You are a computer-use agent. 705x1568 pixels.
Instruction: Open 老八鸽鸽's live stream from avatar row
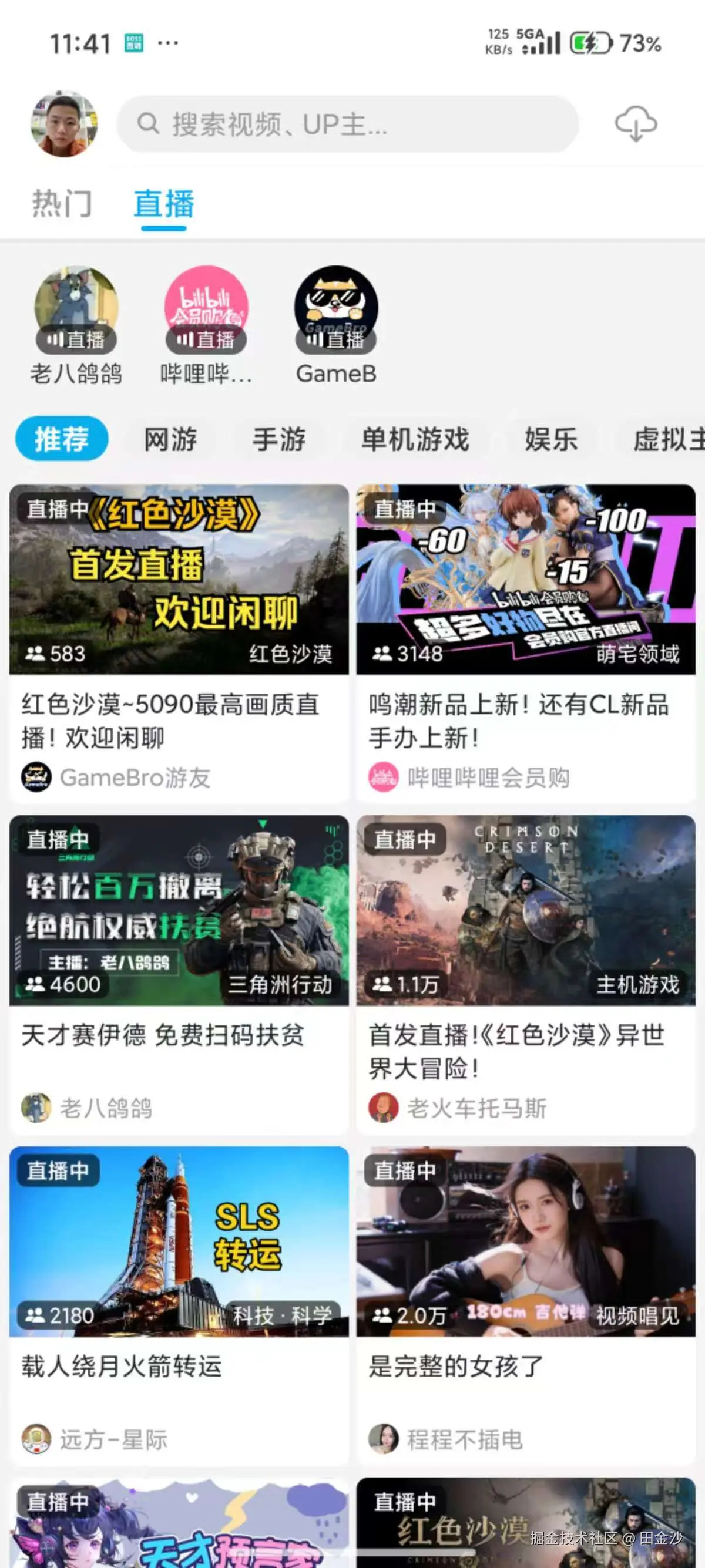tap(75, 311)
